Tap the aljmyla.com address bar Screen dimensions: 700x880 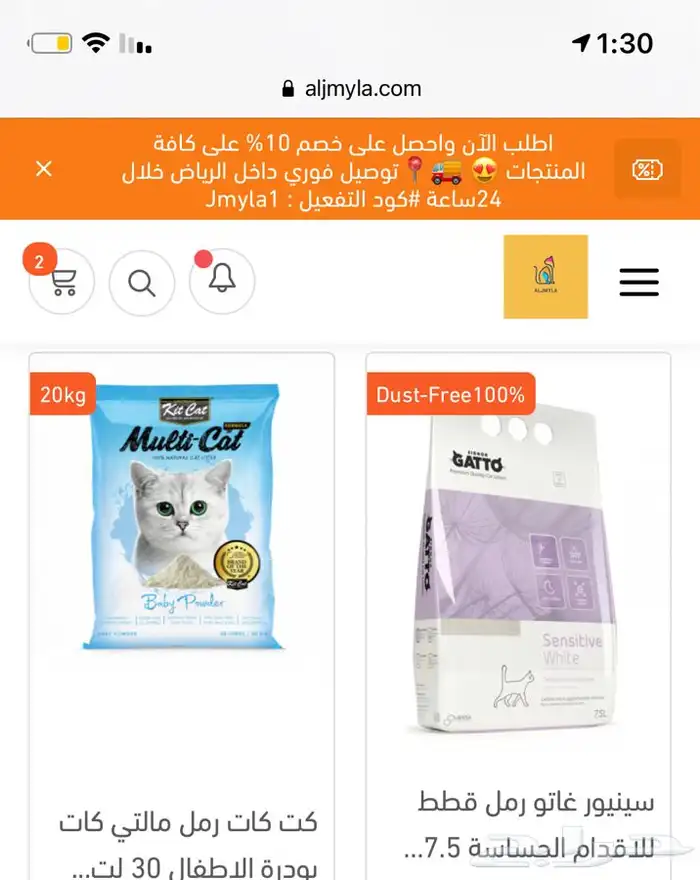click(351, 88)
